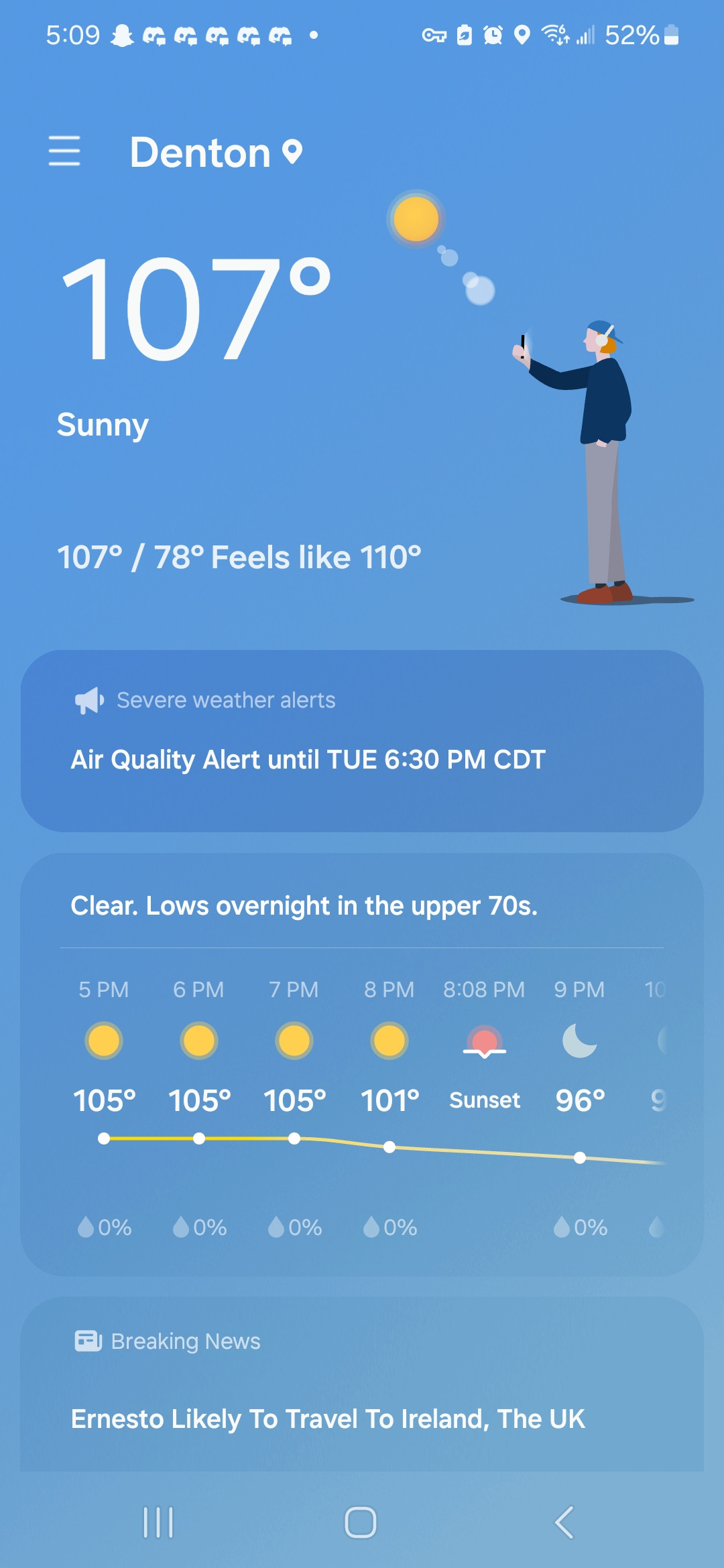Read the Ernesto breaking news story

pos(328,1419)
